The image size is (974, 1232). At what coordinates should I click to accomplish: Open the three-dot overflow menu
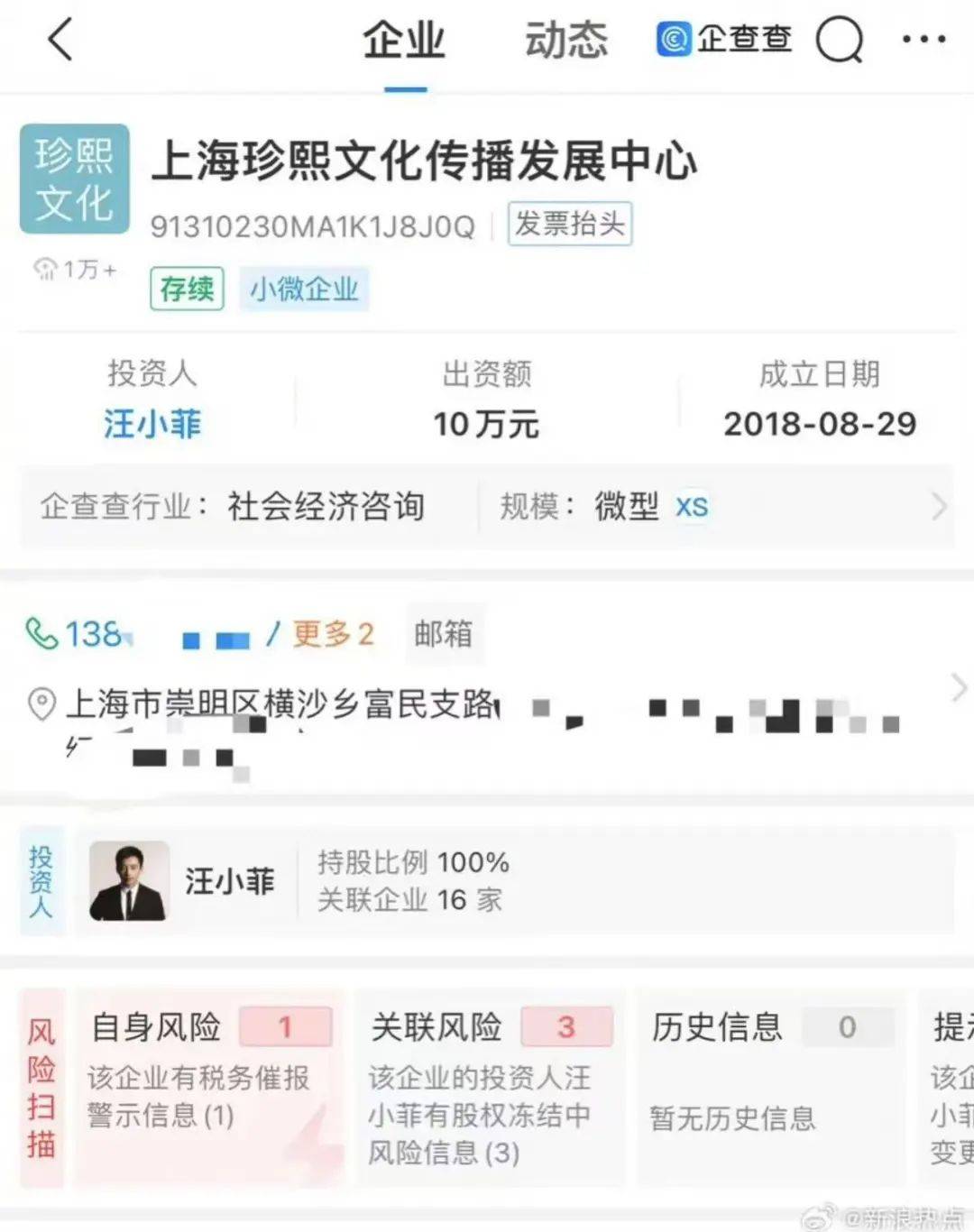923,40
